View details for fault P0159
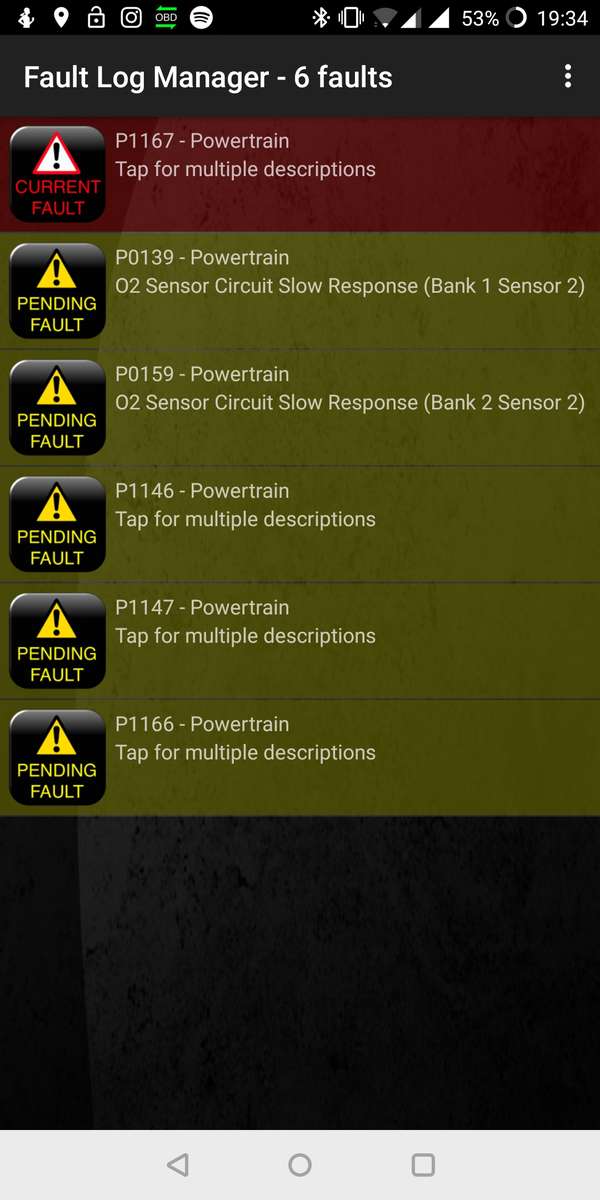This screenshot has height=1200, width=600. pos(300,407)
